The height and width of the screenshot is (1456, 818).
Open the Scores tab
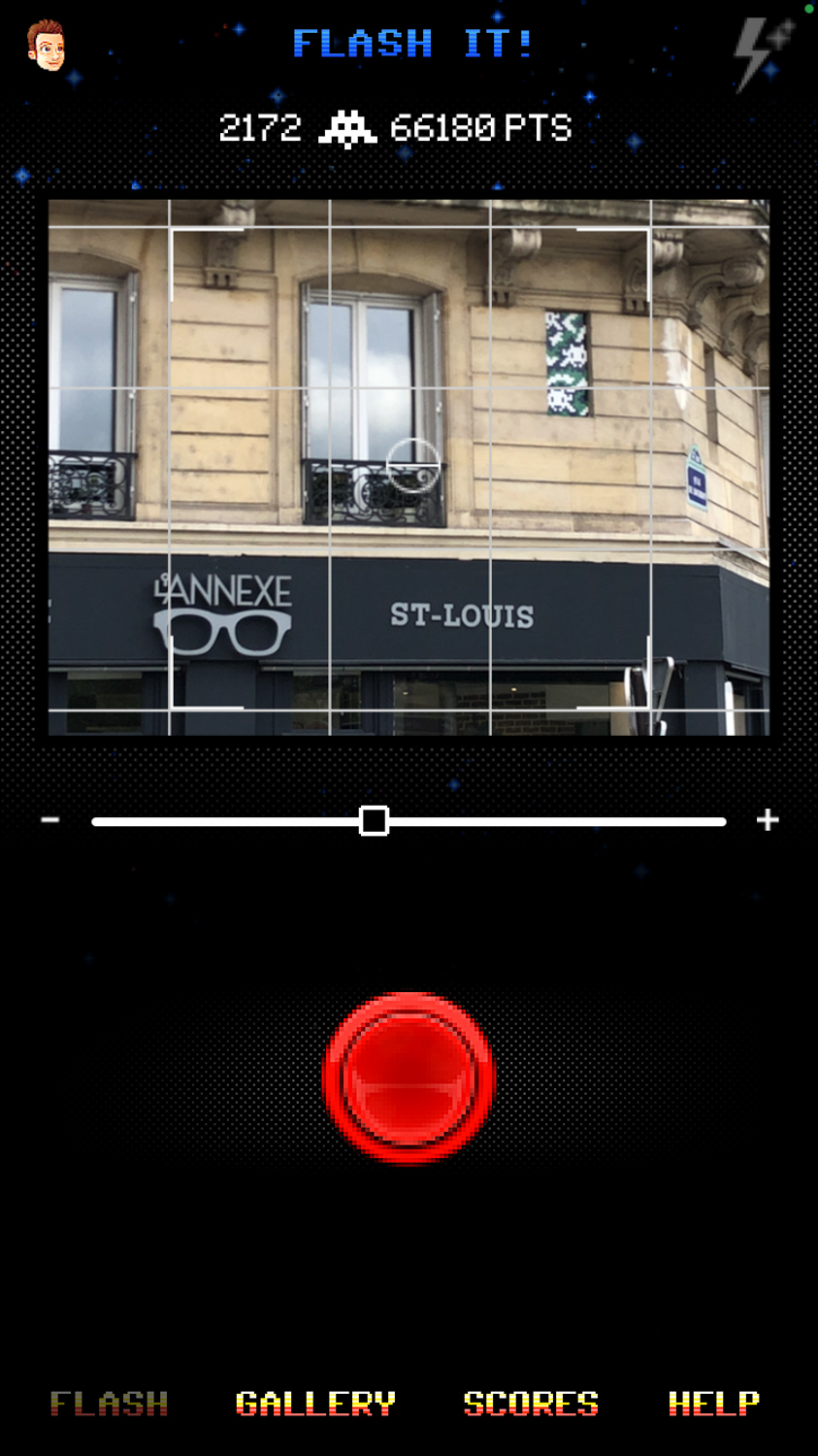pos(531,1404)
